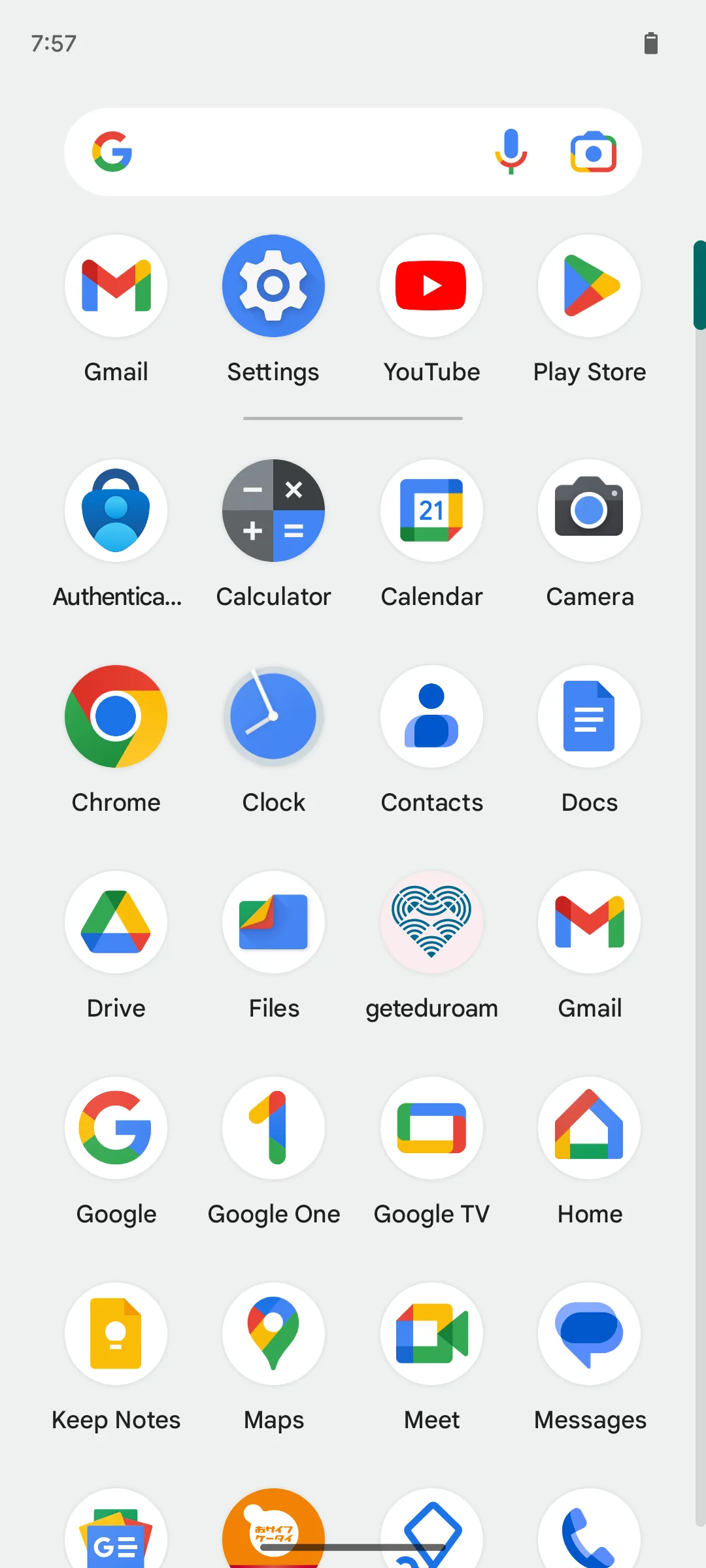
Task: Launch the Authenticator app
Action: pos(116,511)
